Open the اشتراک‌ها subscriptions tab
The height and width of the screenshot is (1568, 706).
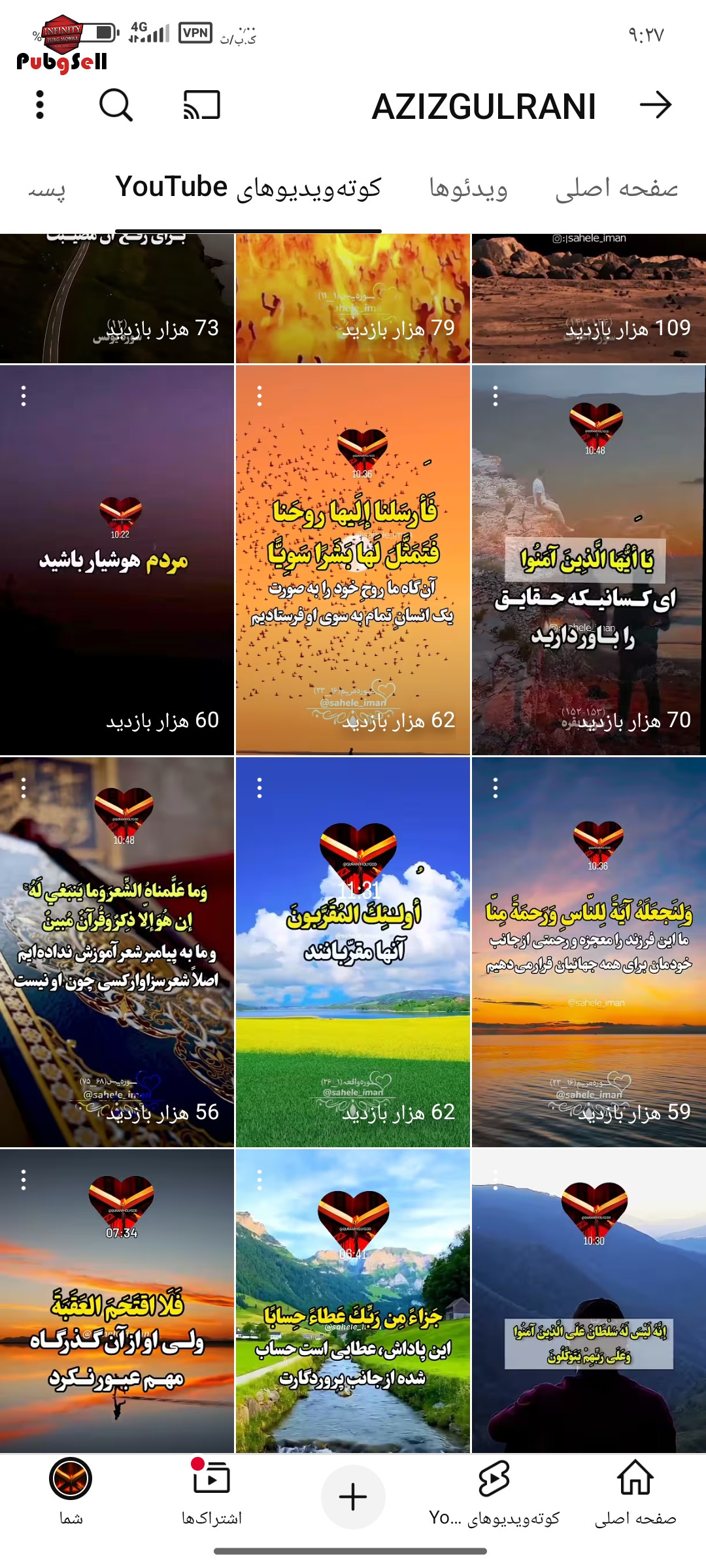click(212, 1492)
